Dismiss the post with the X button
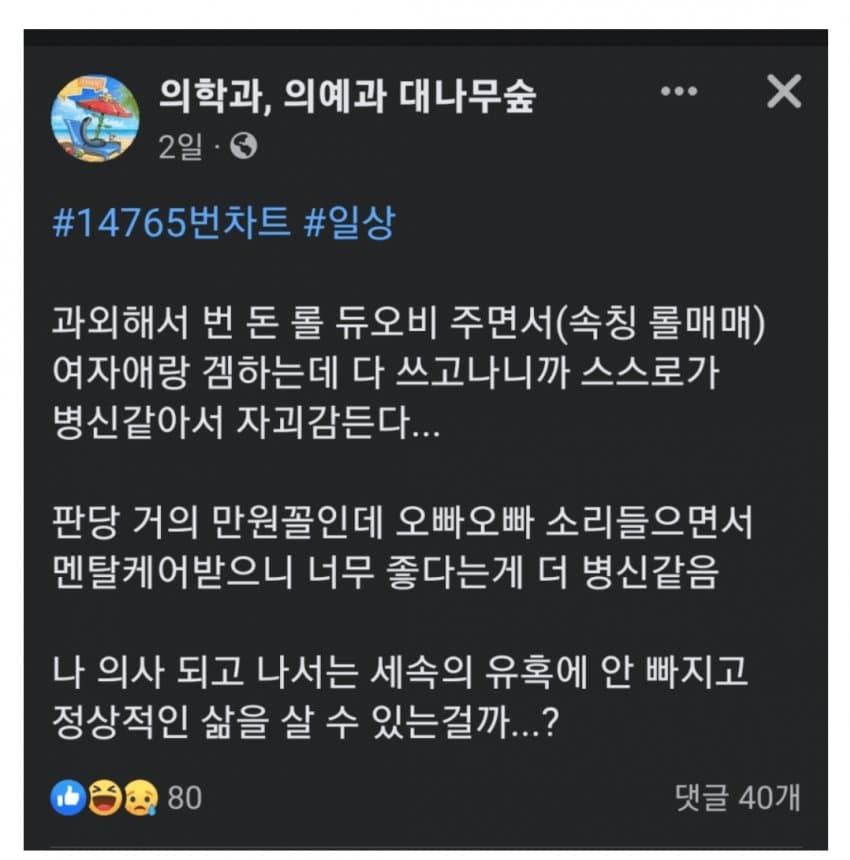Image resolution: width=850 pixels, height=860 pixels. click(x=783, y=92)
